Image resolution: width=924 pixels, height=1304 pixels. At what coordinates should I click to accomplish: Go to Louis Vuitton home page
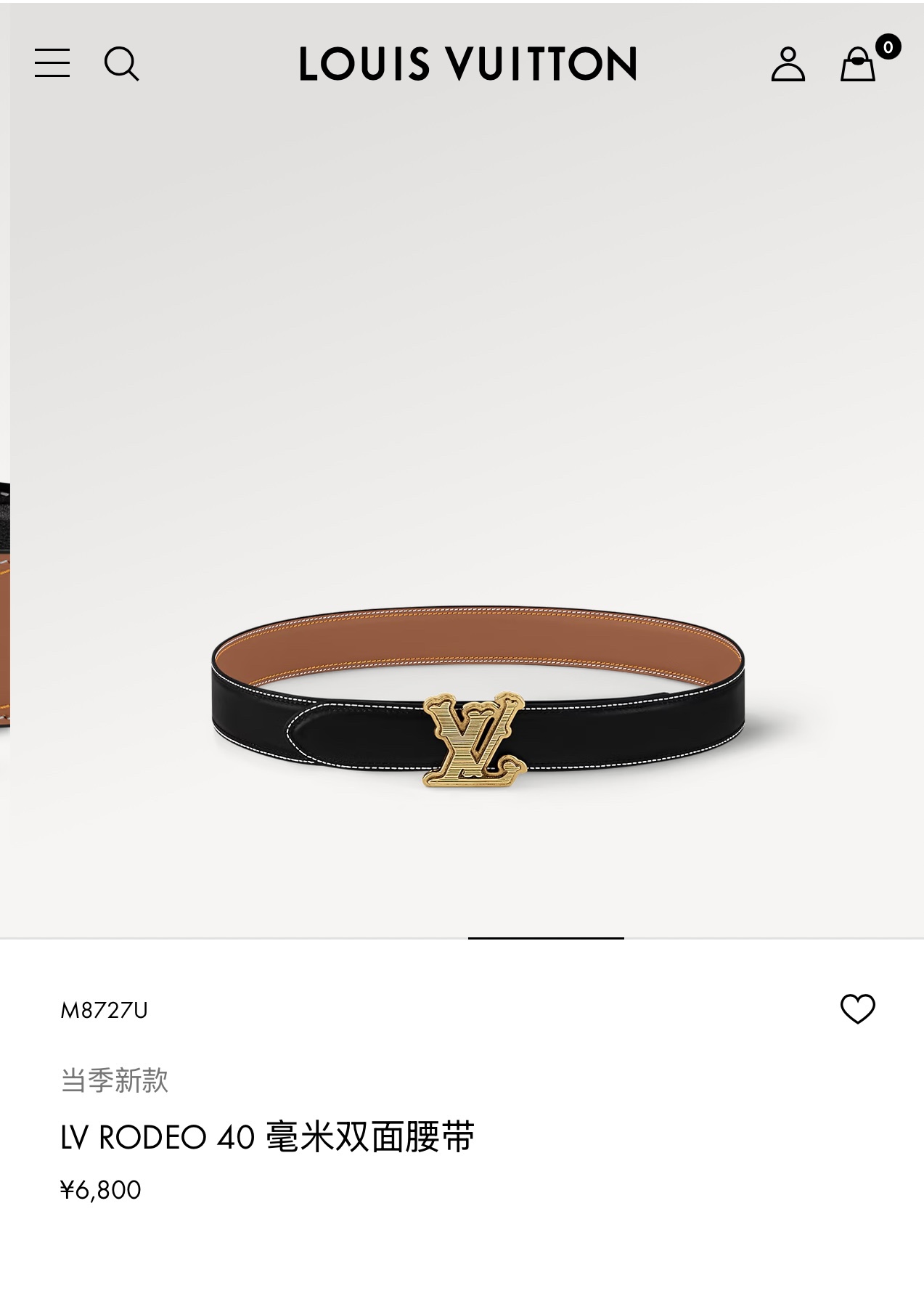pyautogui.click(x=467, y=64)
